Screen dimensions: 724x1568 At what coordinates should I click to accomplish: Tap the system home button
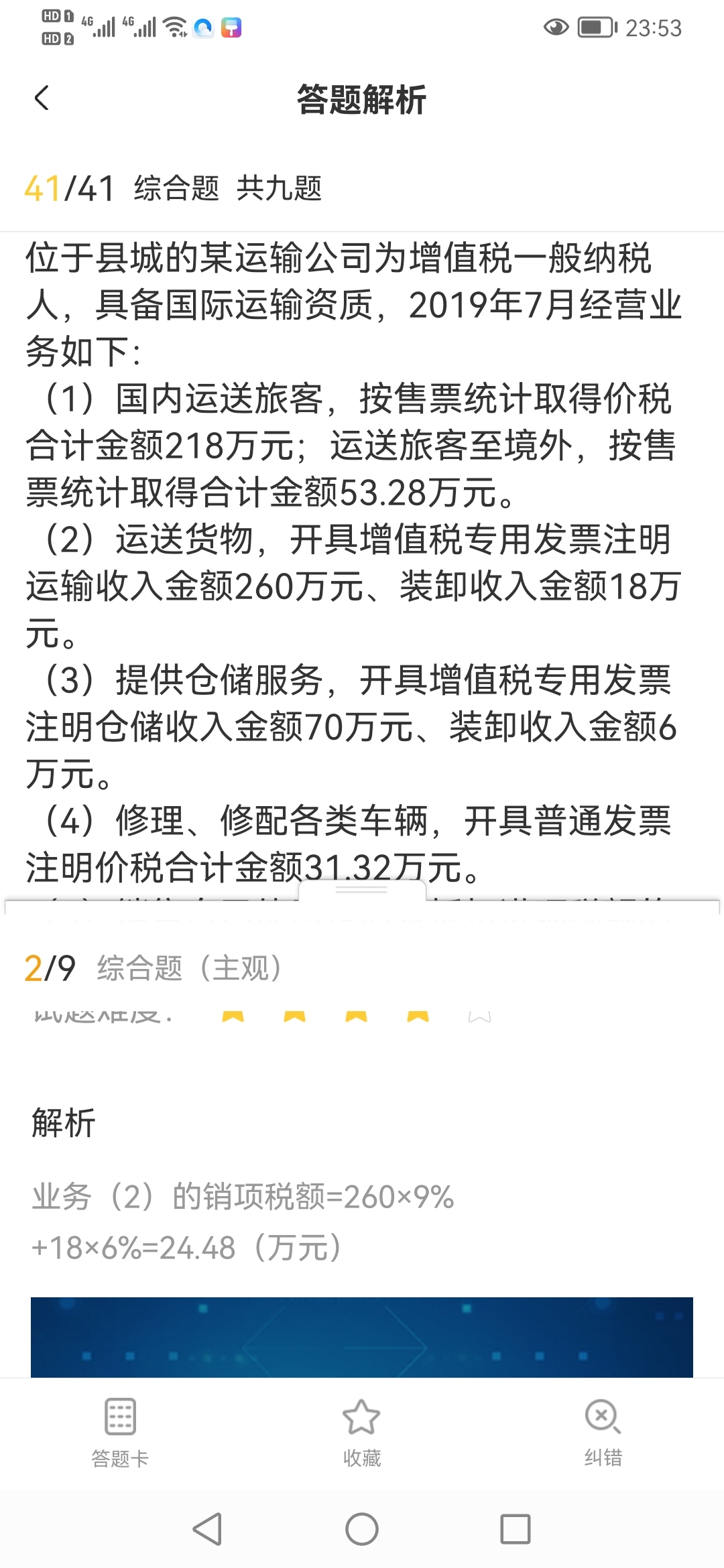click(x=361, y=1529)
